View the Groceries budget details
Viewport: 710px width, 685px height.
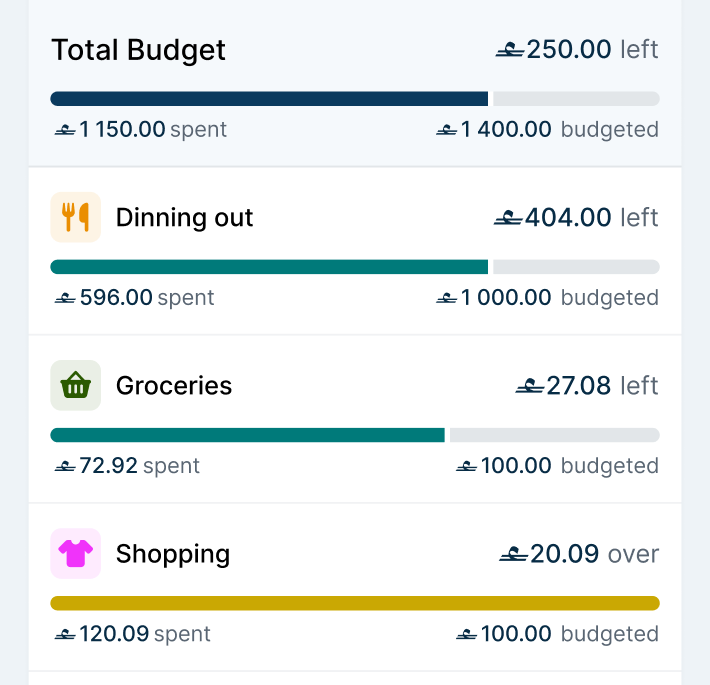tap(174, 386)
